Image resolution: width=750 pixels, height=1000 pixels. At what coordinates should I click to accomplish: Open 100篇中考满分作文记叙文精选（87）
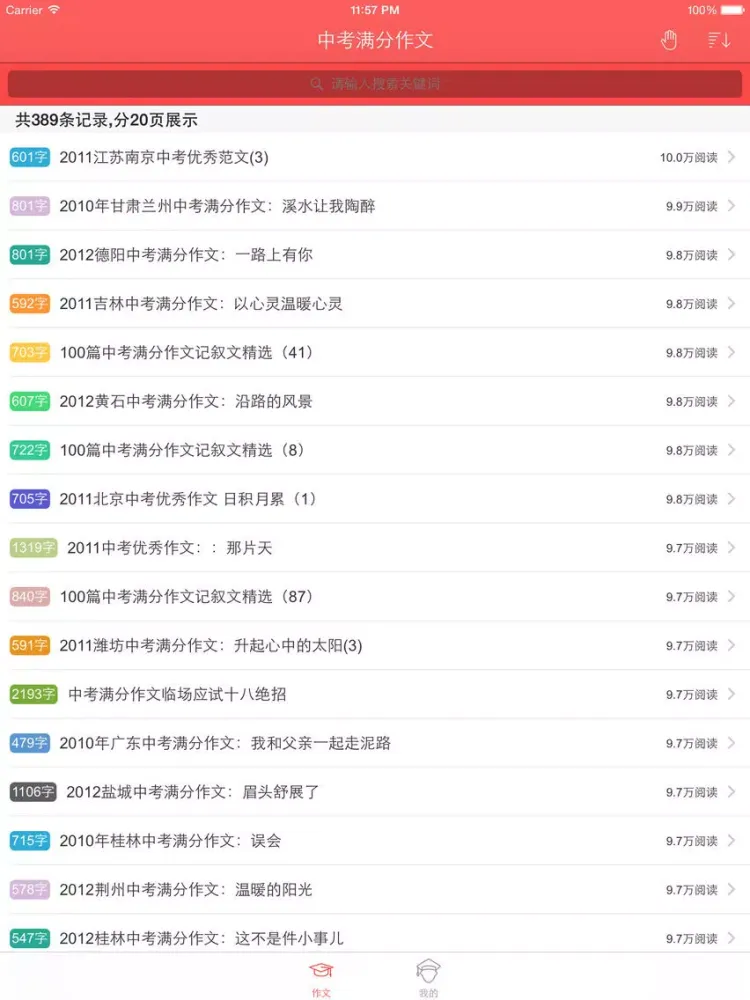(375, 597)
